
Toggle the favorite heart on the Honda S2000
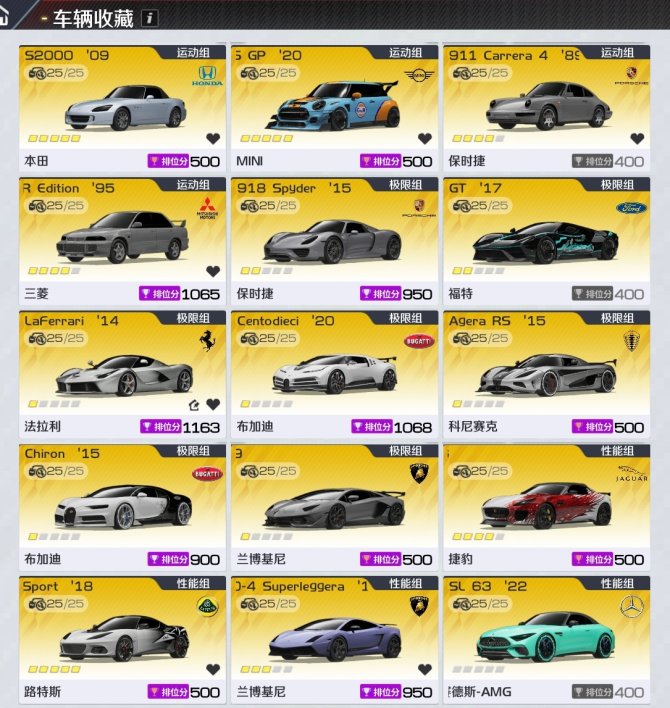point(213,139)
